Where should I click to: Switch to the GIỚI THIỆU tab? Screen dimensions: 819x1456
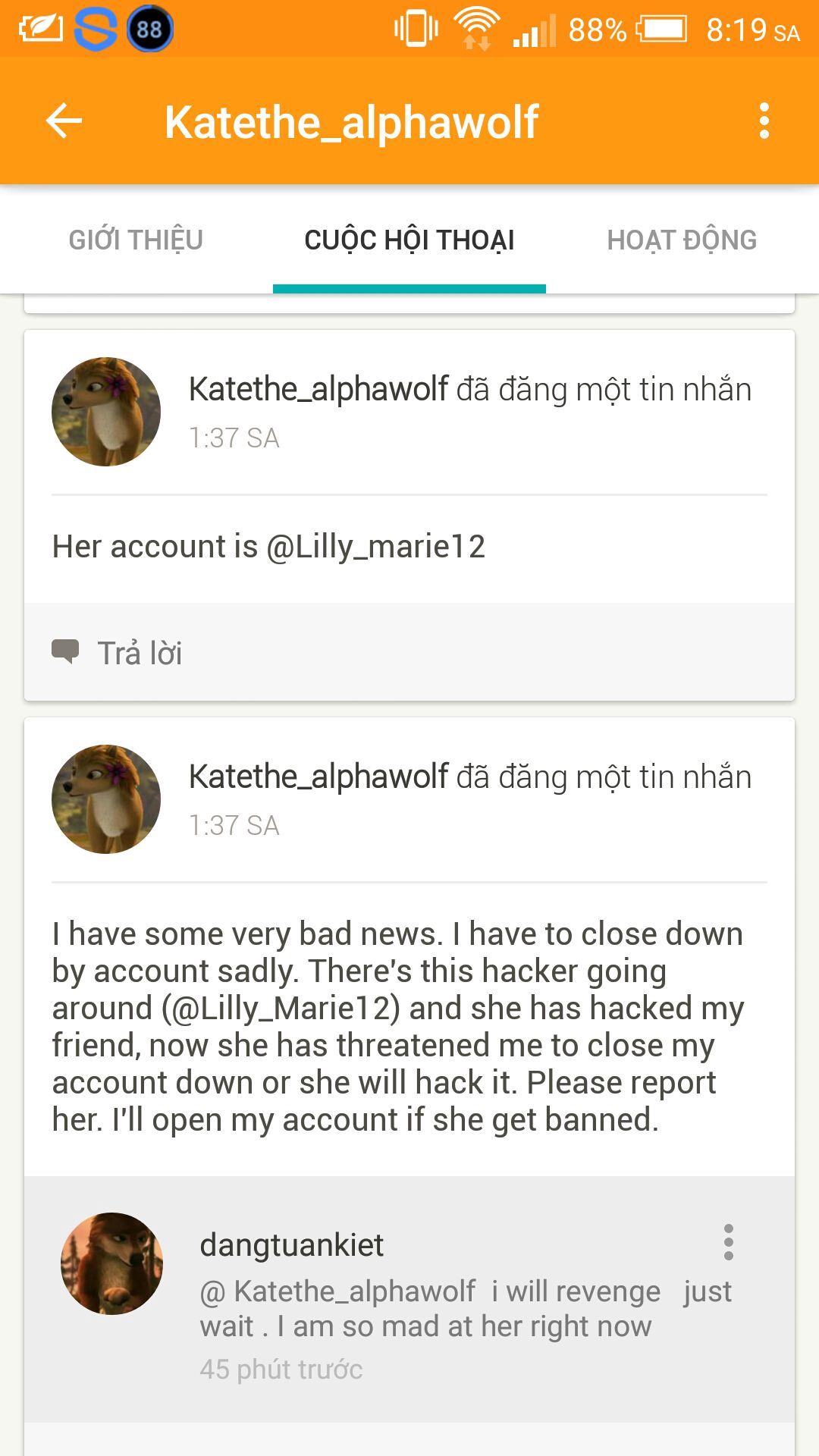tap(136, 240)
